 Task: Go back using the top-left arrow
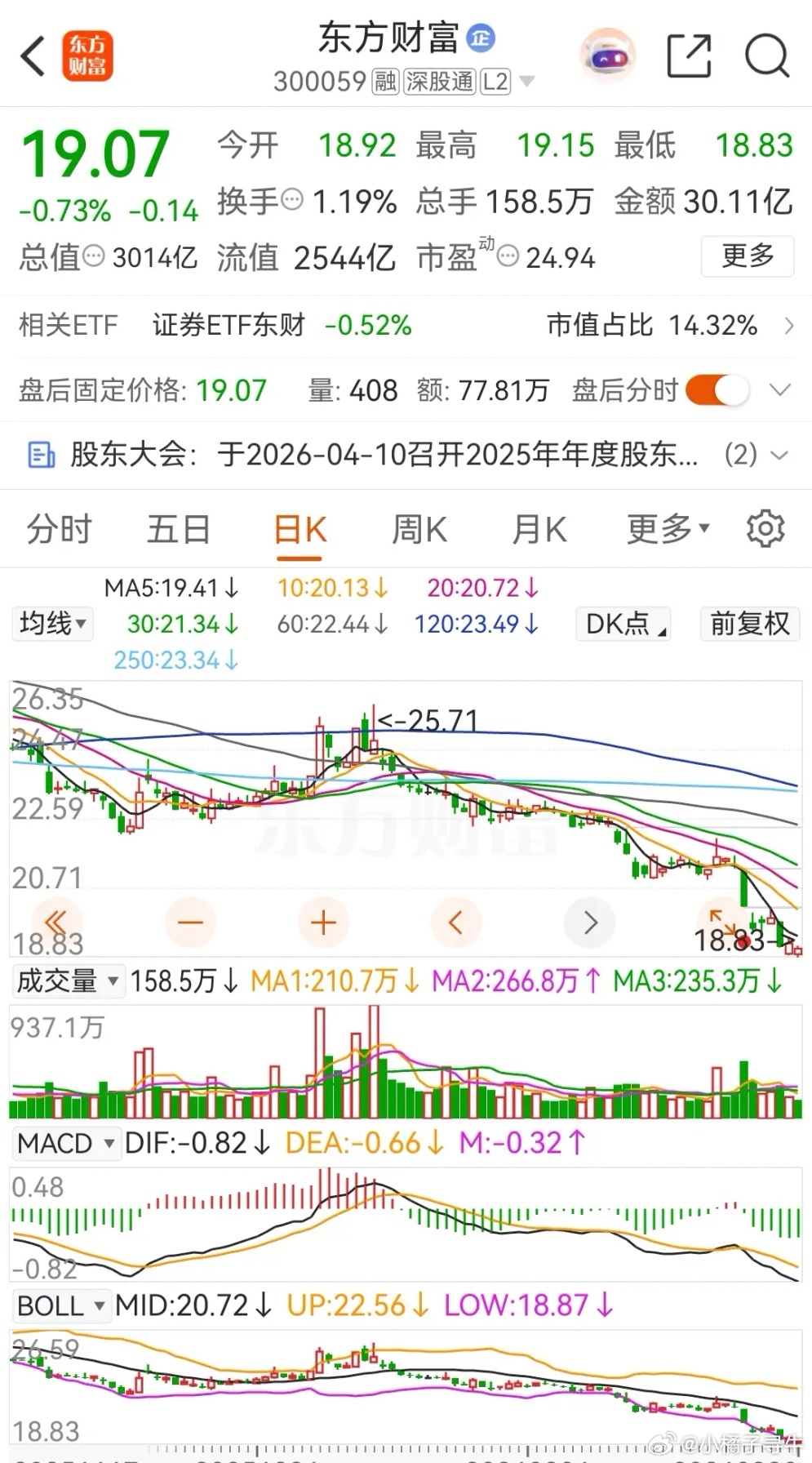coord(33,56)
